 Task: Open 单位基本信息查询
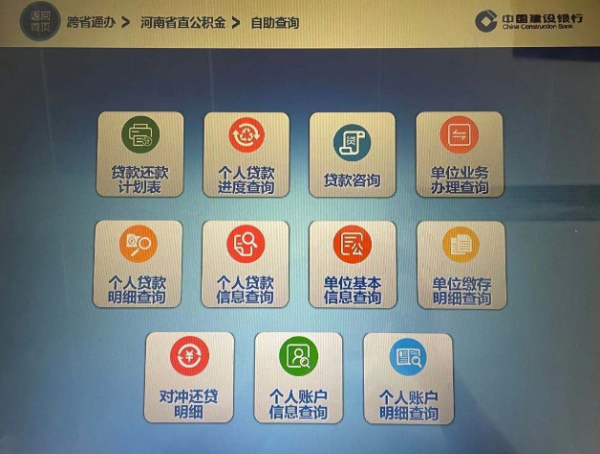click(x=353, y=264)
